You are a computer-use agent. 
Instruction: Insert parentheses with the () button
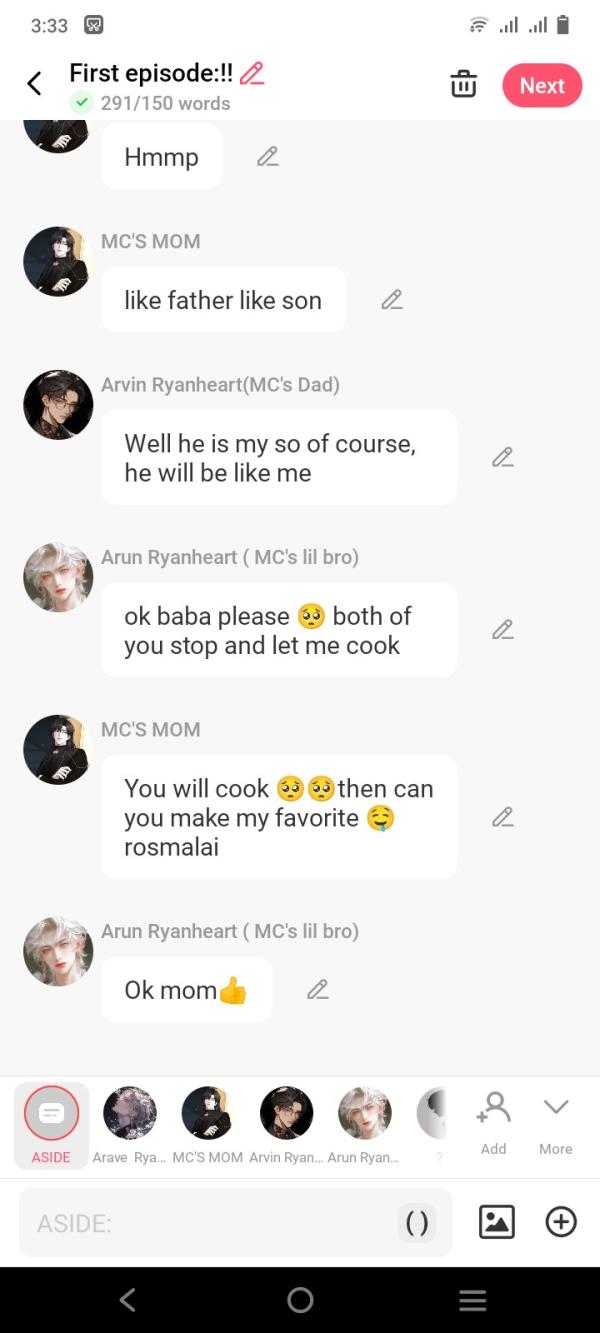click(417, 1222)
